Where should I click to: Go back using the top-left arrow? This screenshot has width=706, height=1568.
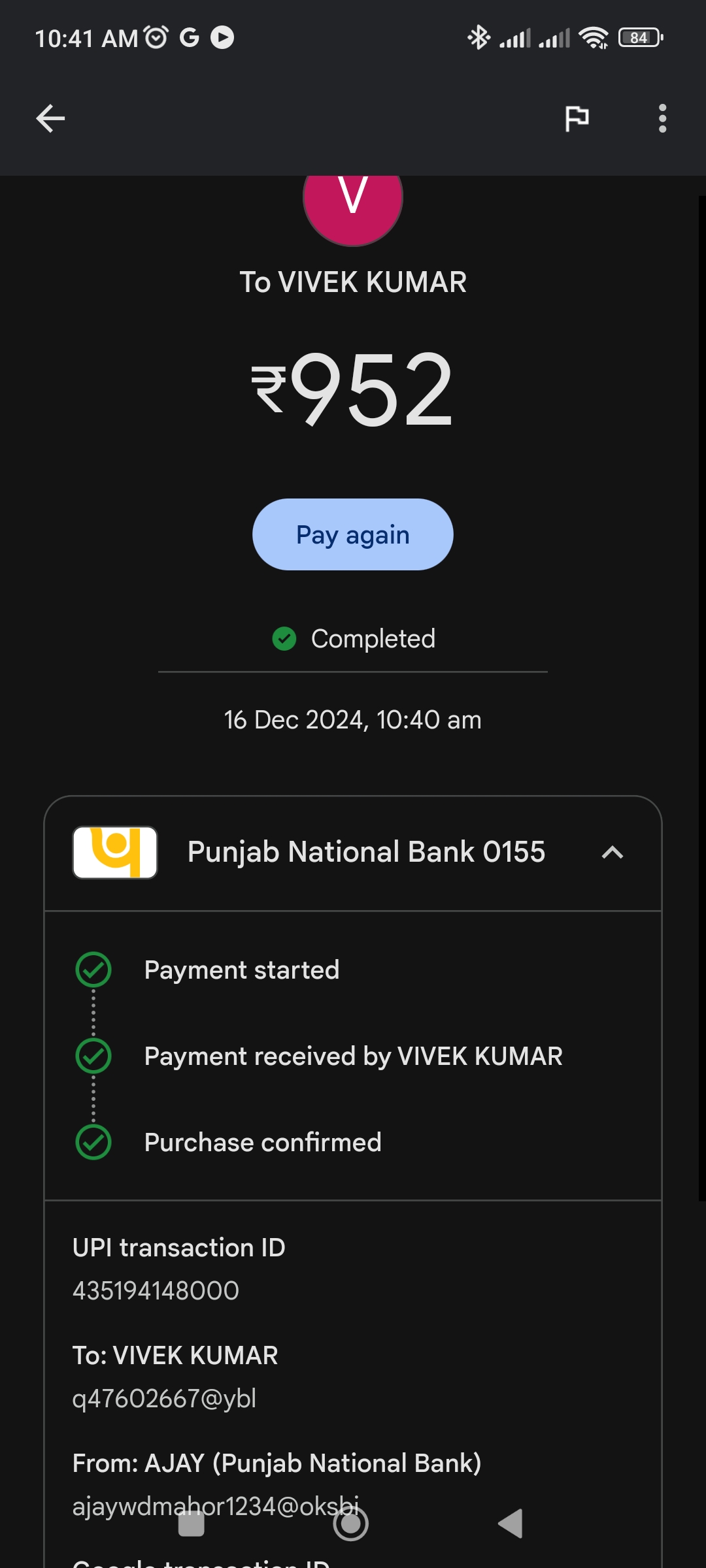(50, 118)
